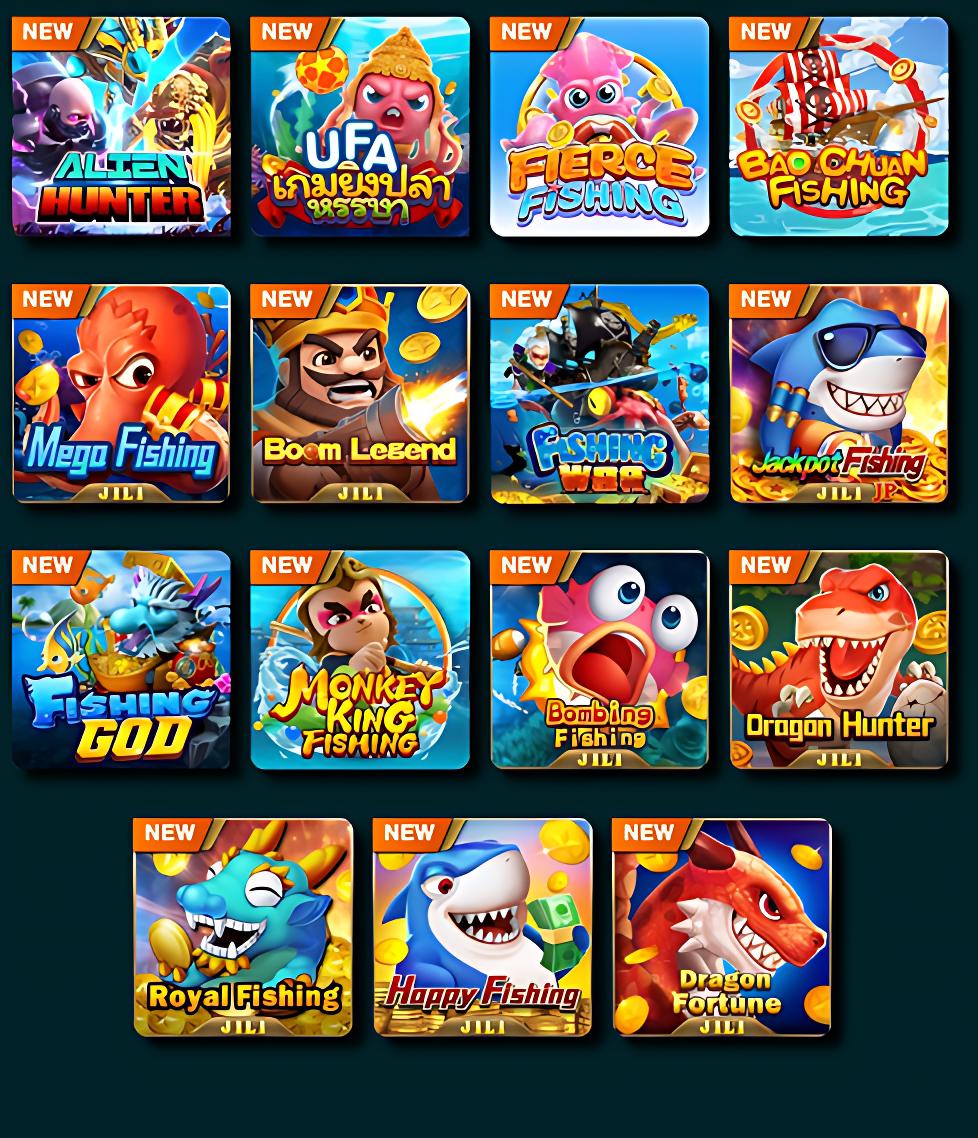Start Dragon Hunter with the red dinosaur
This screenshot has height=1138, width=978.
coord(839,658)
